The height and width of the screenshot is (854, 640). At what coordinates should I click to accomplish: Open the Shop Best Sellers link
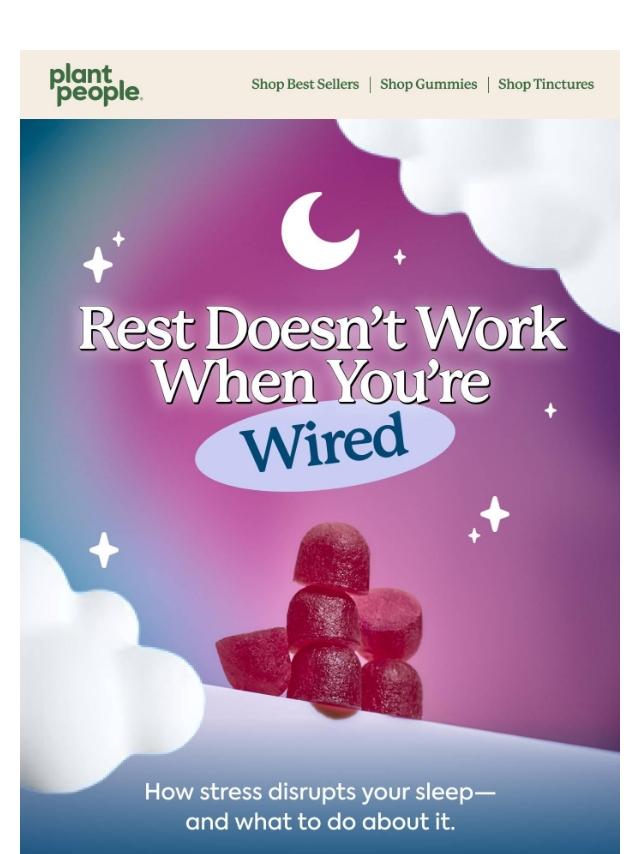[304, 85]
